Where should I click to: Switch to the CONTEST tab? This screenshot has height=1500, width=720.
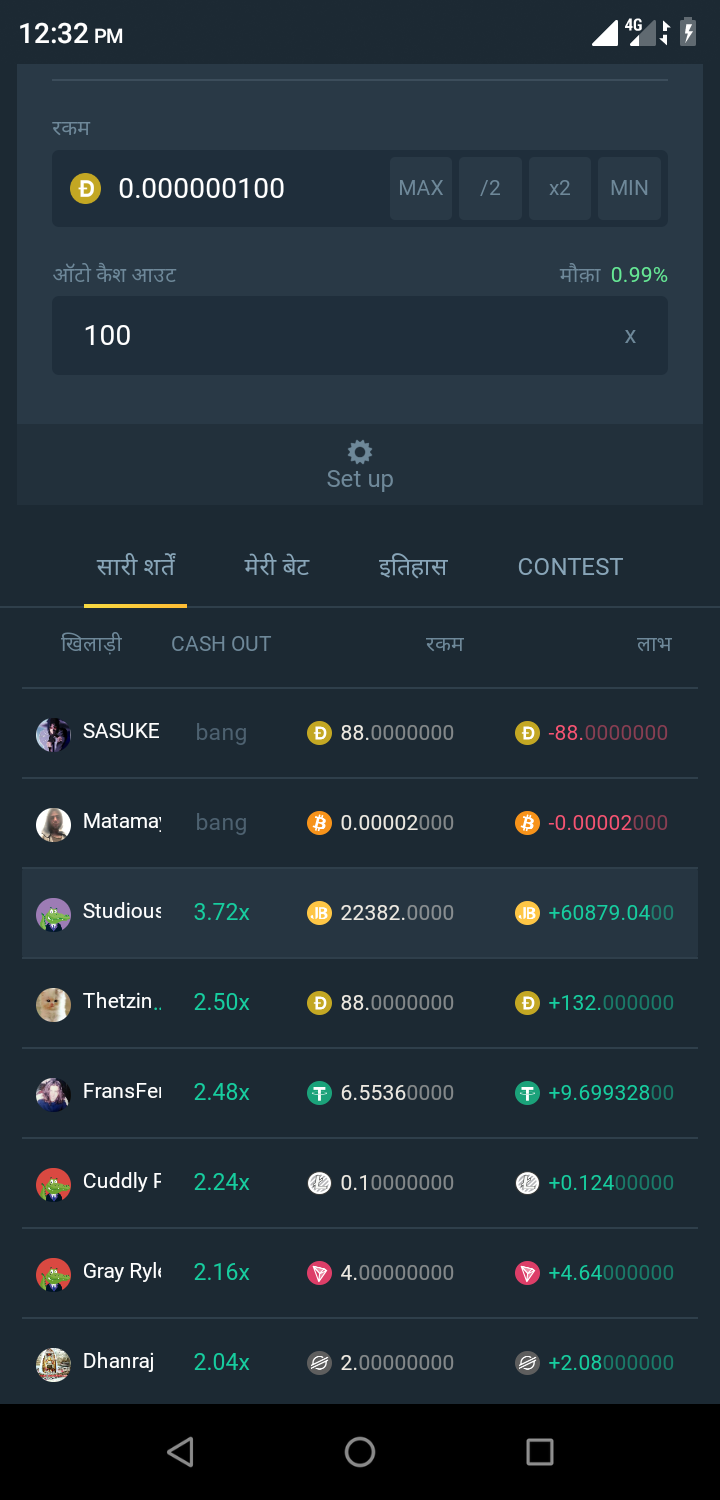(x=570, y=567)
